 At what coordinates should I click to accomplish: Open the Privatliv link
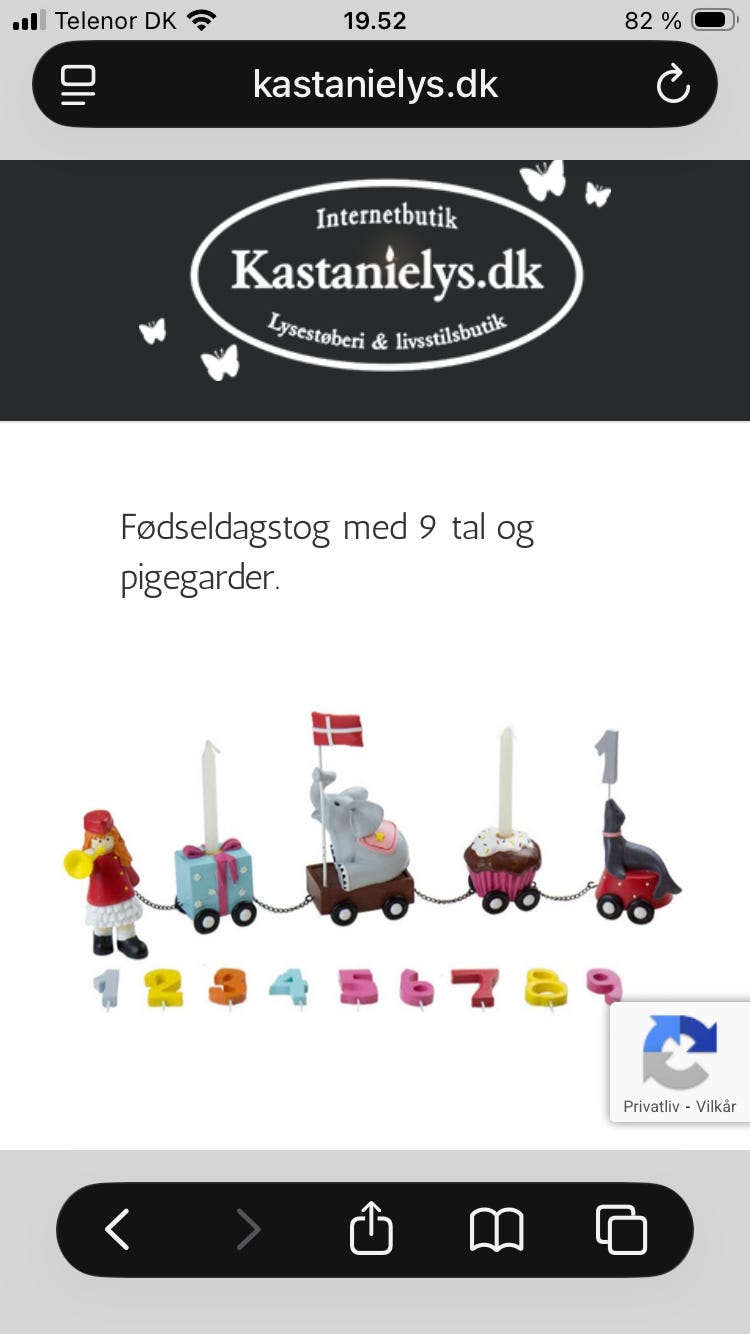[x=651, y=1106]
